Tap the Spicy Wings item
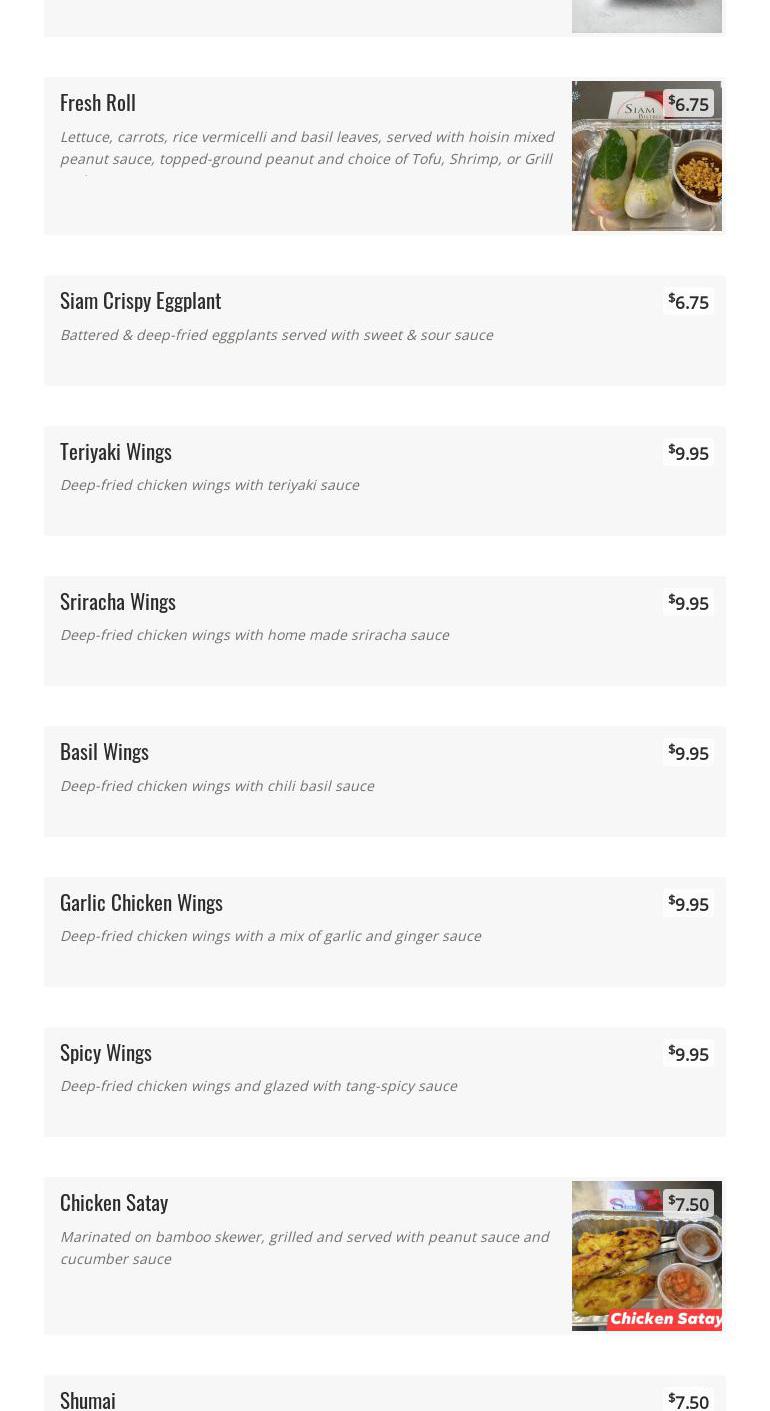Image resolution: width=770 pixels, height=1411 pixels. (x=106, y=1053)
